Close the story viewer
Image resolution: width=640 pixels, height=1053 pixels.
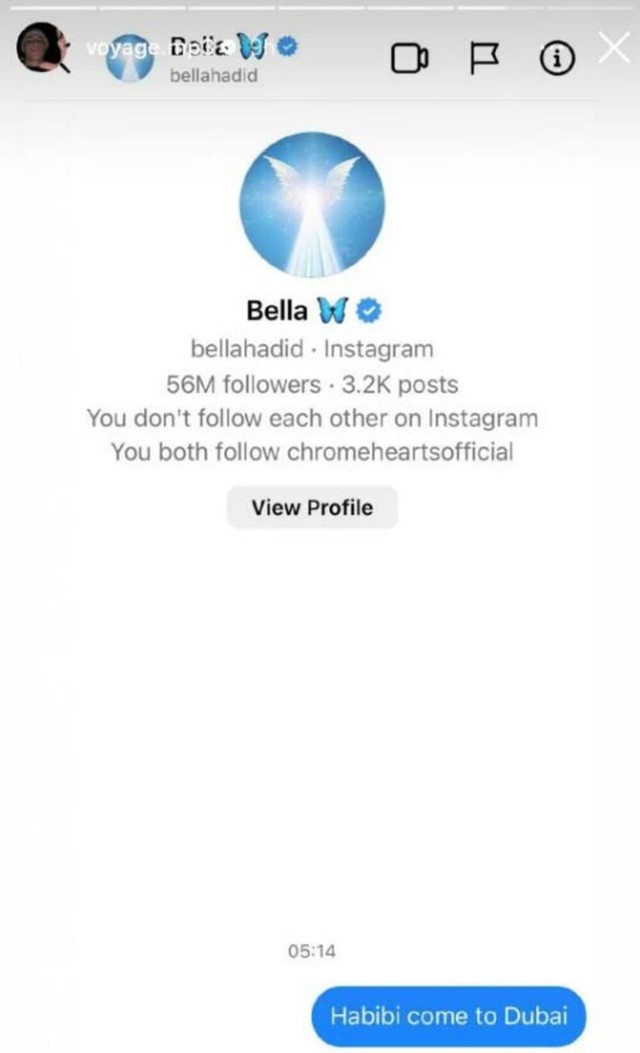pyautogui.click(x=613, y=46)
